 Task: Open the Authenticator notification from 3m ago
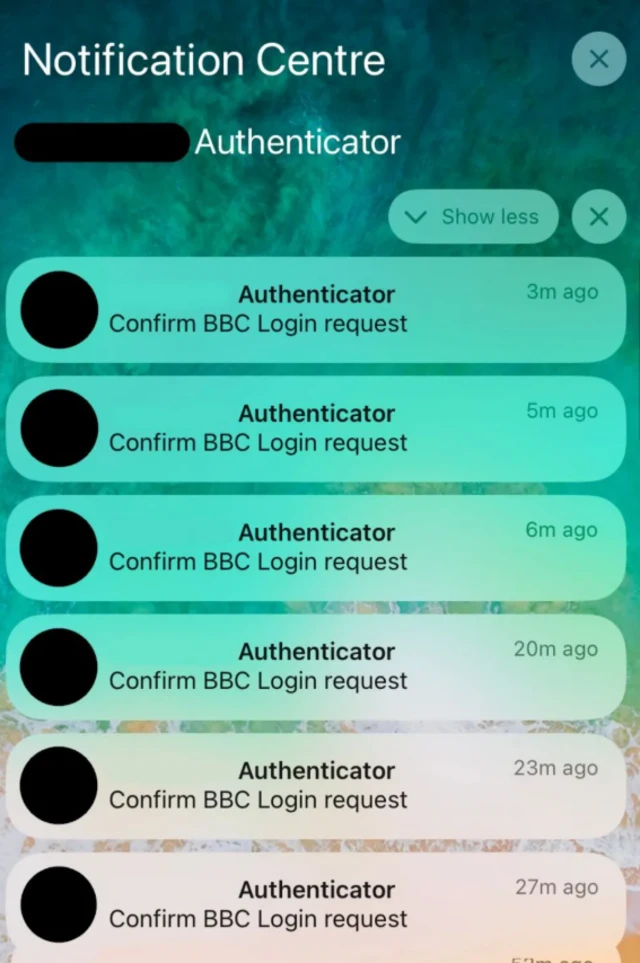pos(316,310)
